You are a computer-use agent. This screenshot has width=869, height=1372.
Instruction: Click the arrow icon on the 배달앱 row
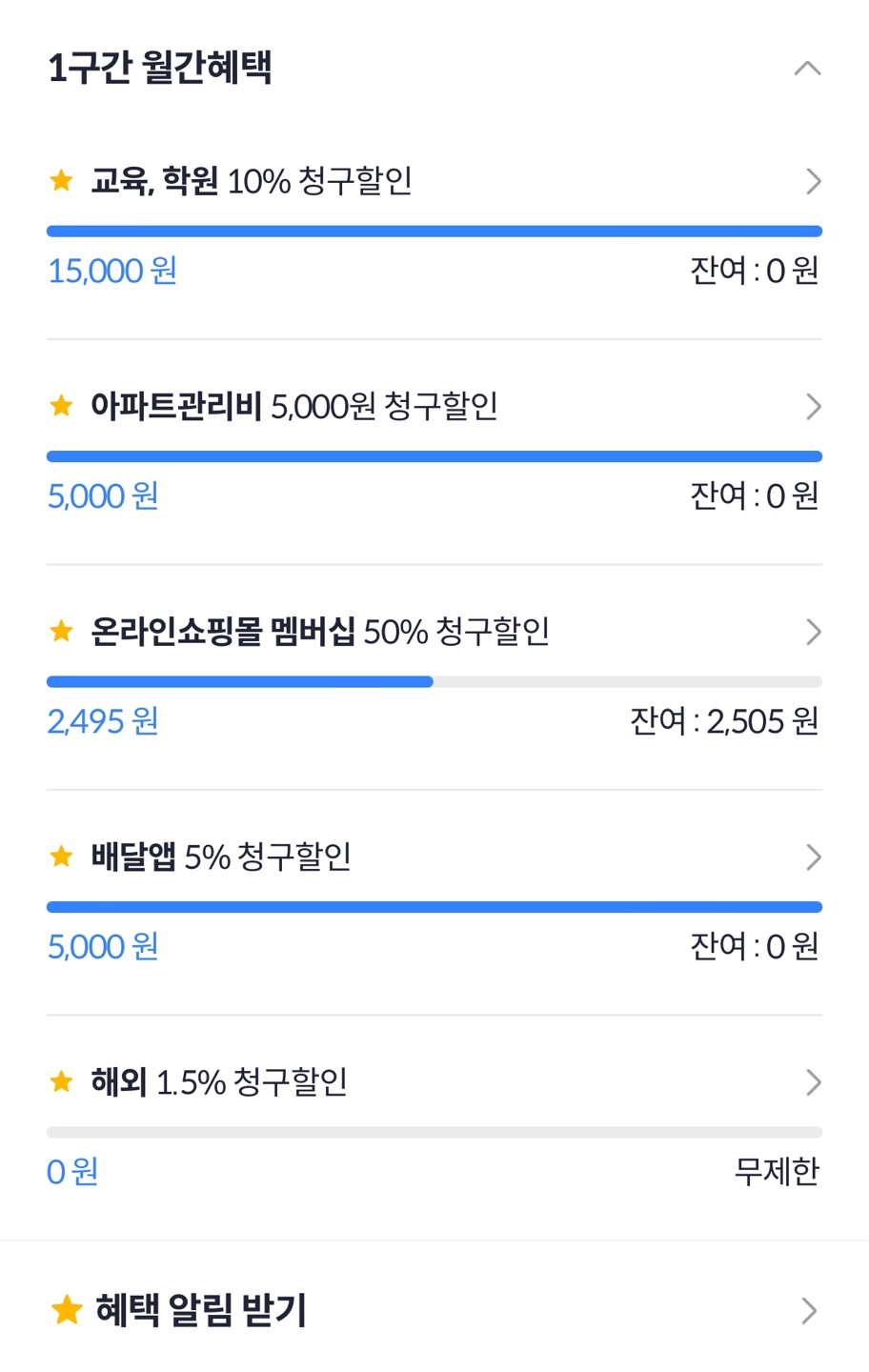tap(814, 857)
